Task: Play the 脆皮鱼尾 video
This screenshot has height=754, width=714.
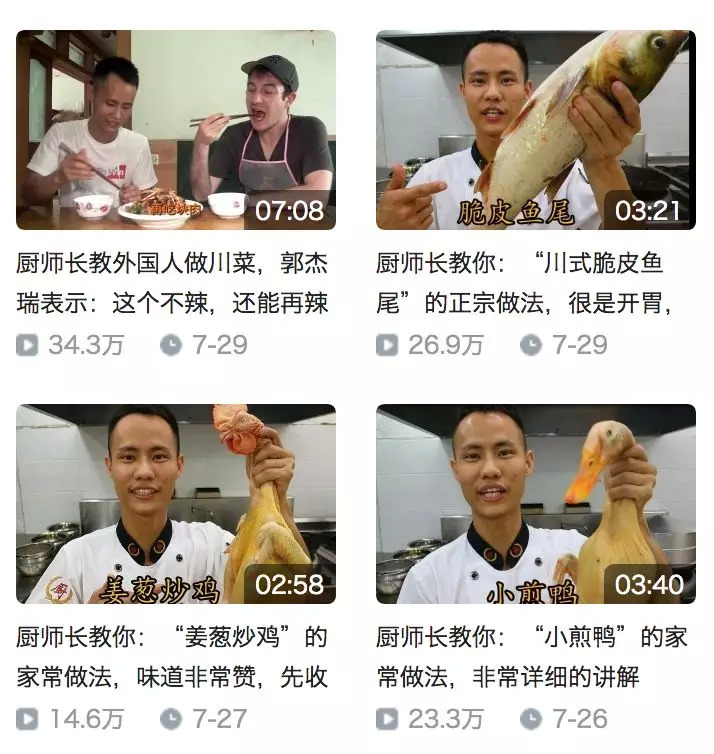Action: (x=535, y=130)
